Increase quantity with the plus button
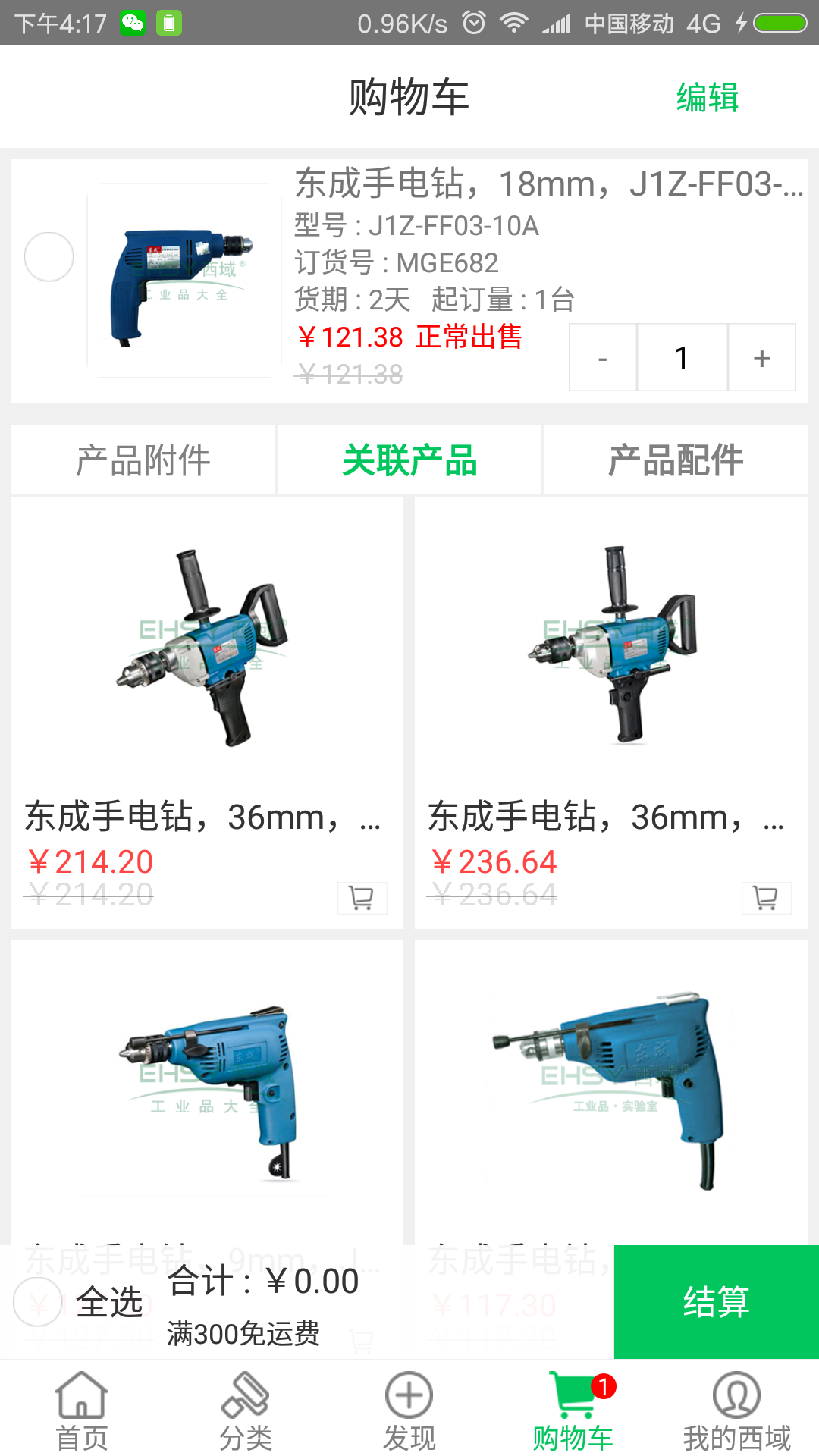The image size is (819, 1456). coord(761,357)
